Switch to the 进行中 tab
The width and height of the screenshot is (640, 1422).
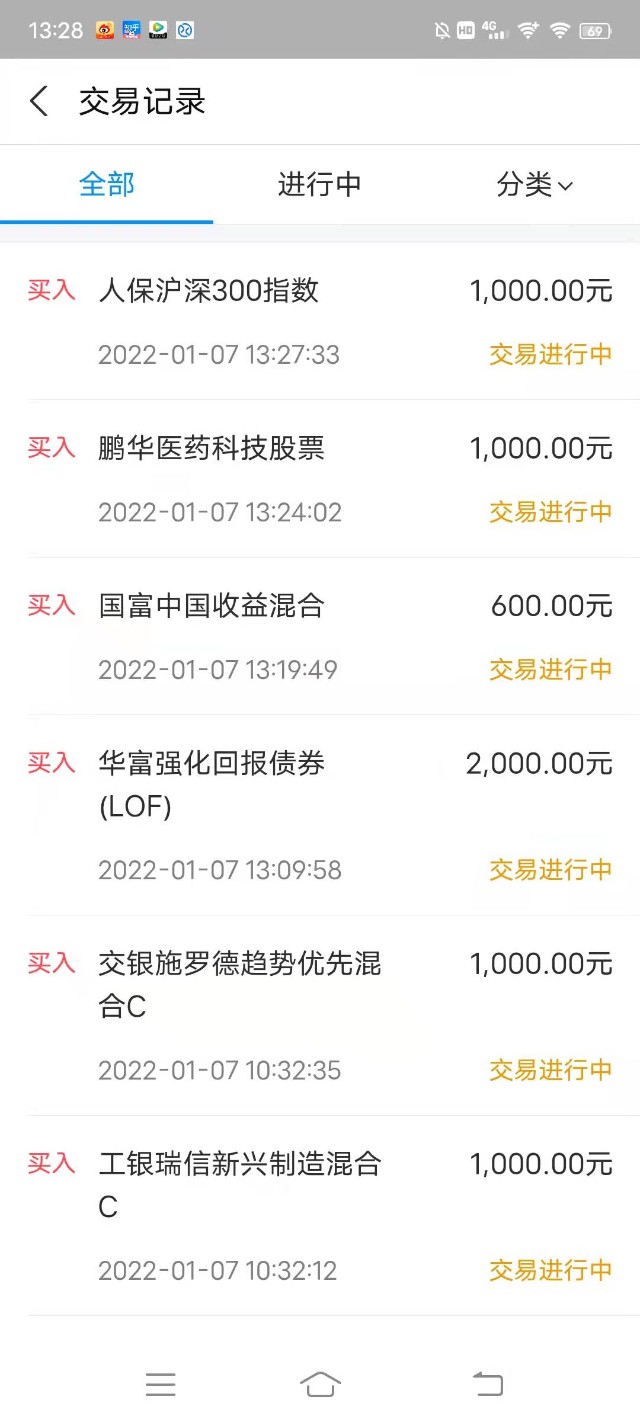point(319,185)
